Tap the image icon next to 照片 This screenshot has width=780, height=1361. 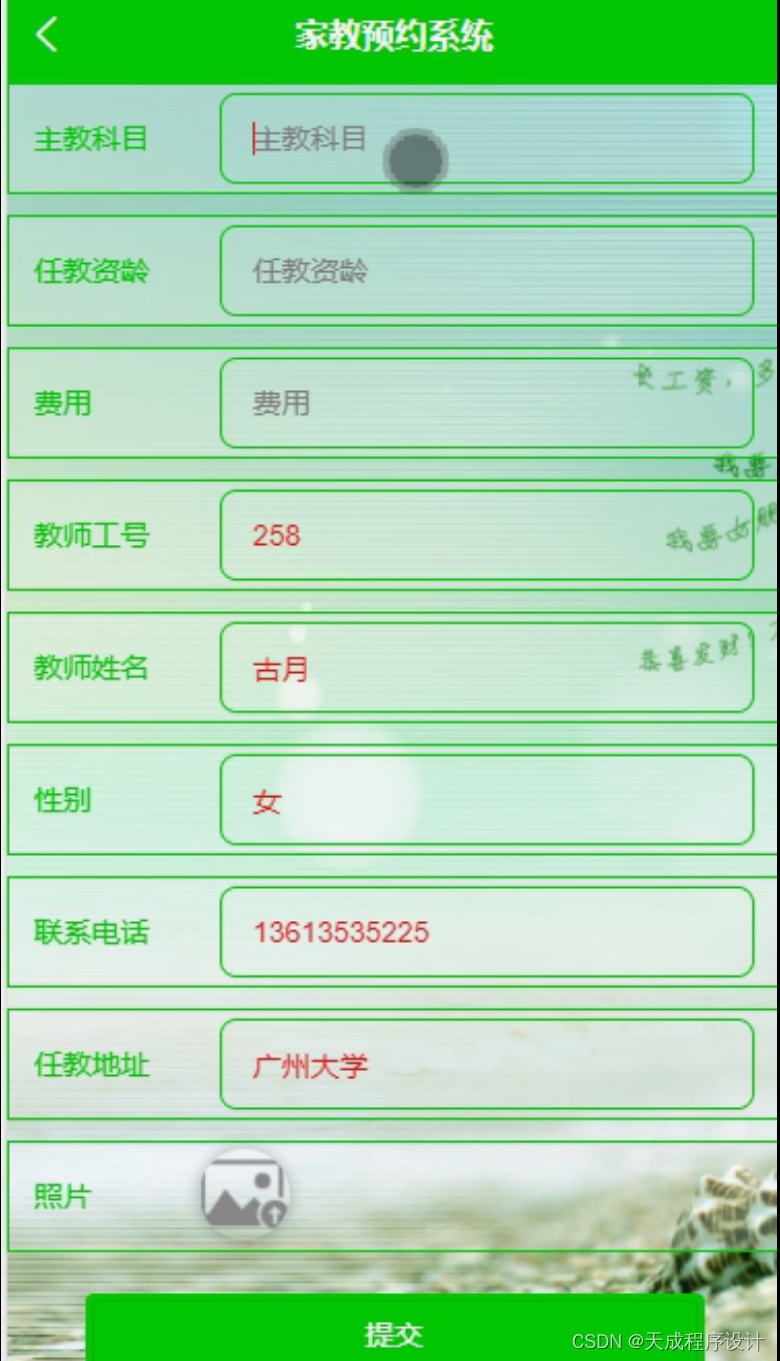click(245, 1194)
